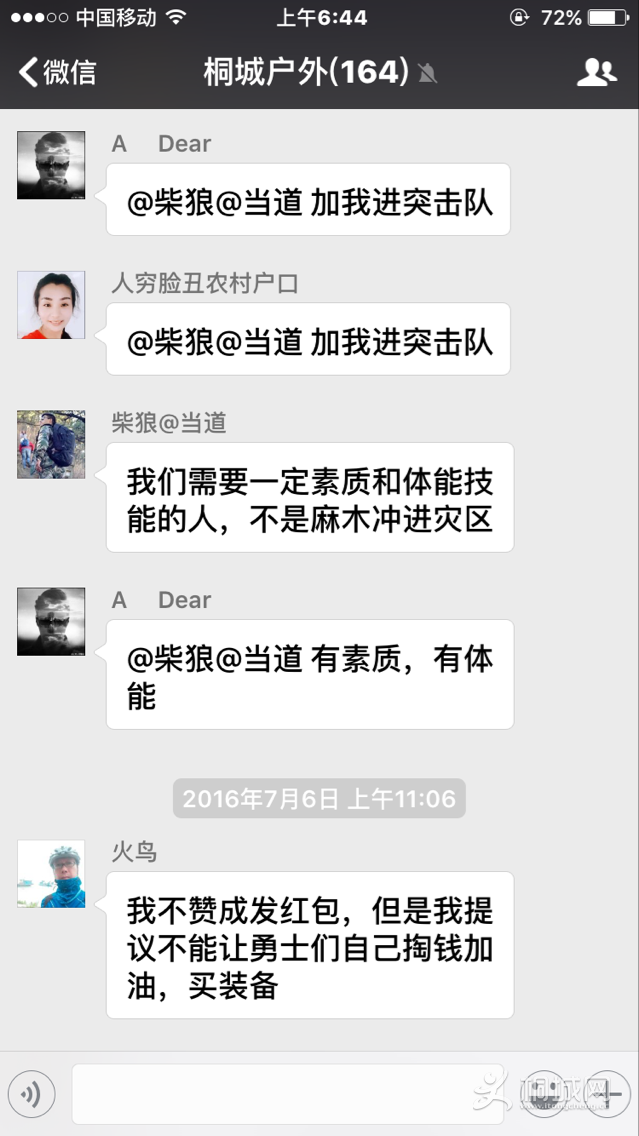Viewport: 639px width, 1136px height.
Task: Open 人穷脸丑农村户口's profile picture
Action: point(51,305)
